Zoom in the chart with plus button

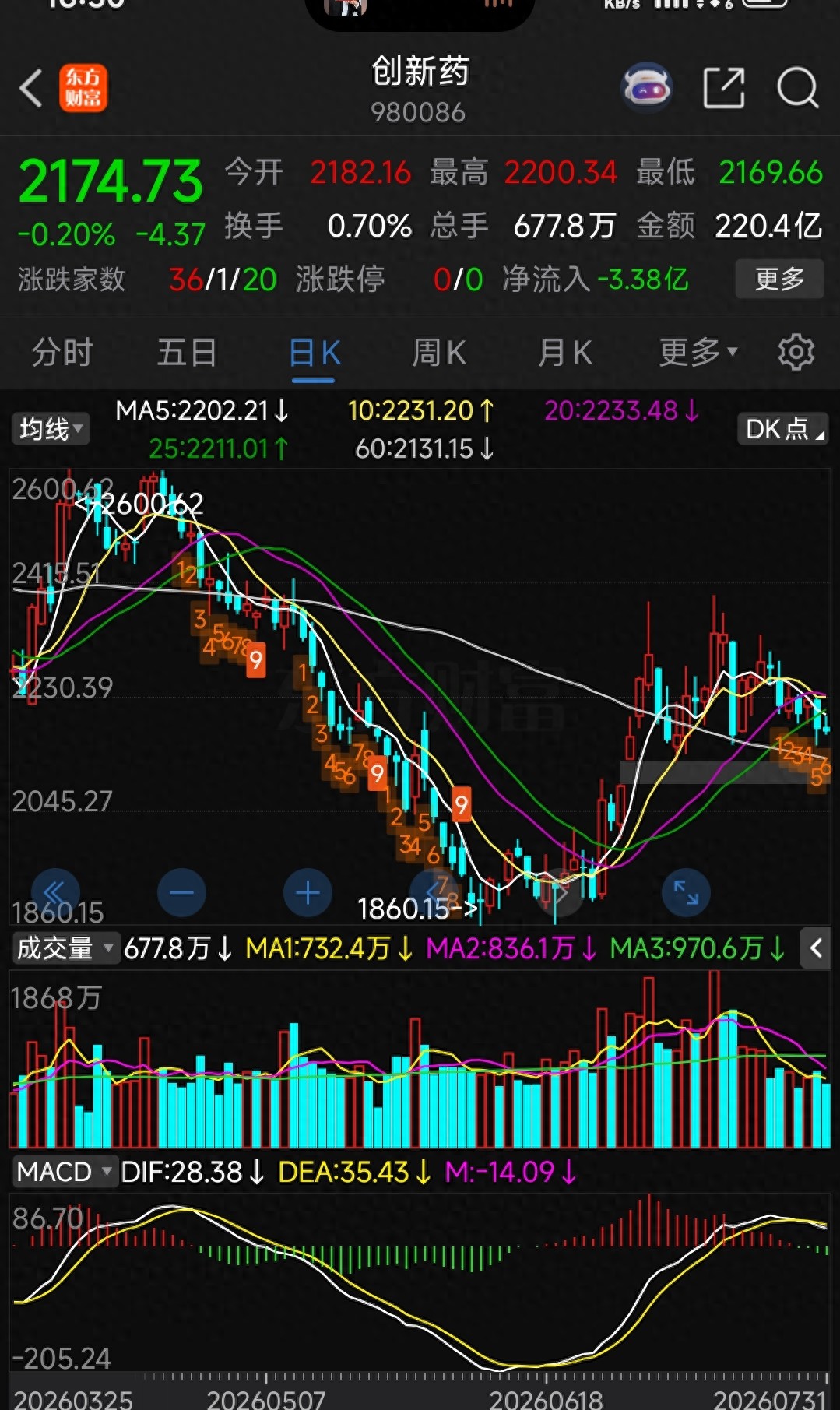pos(308,893)
